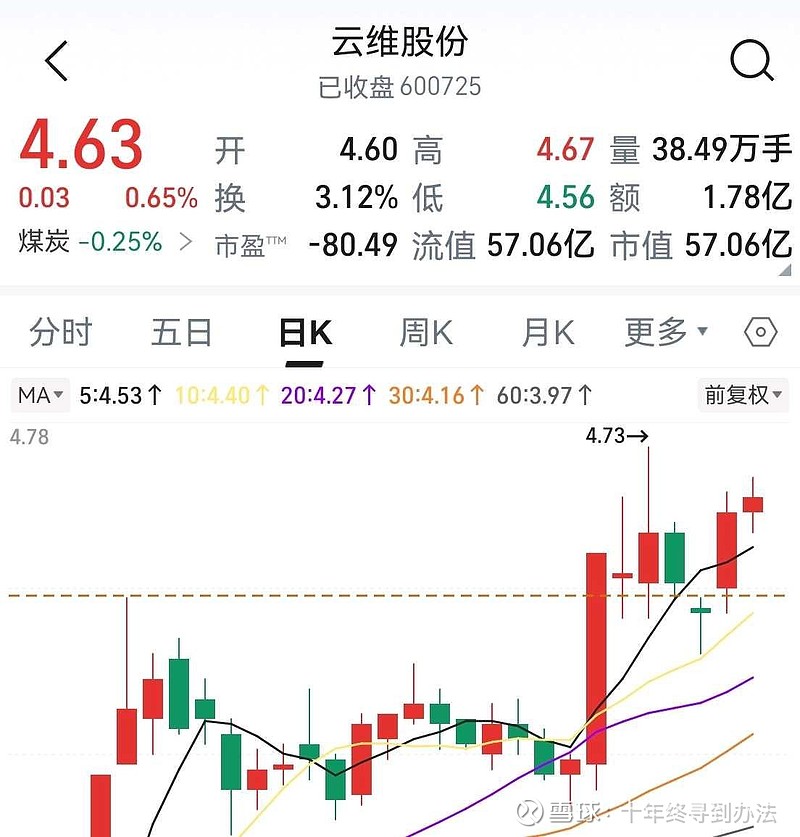
Task: Toggle the MA20 moving average line
Action: tap(330, 395)
